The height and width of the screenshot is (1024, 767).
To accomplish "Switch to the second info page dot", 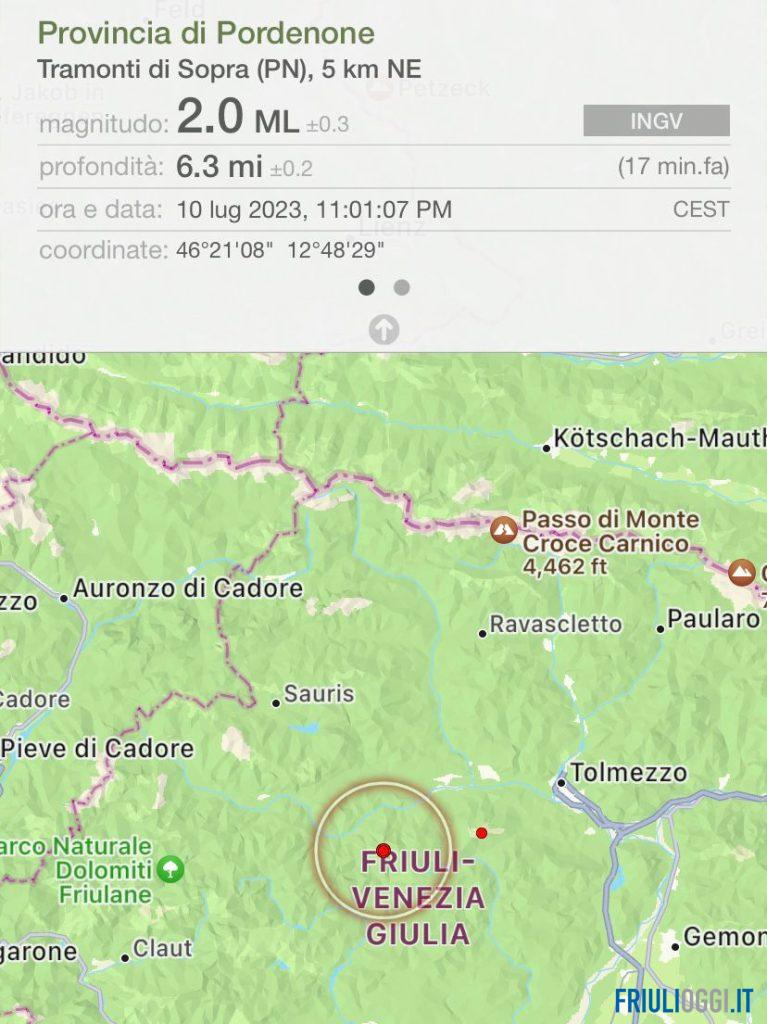I will coord(402,288).
